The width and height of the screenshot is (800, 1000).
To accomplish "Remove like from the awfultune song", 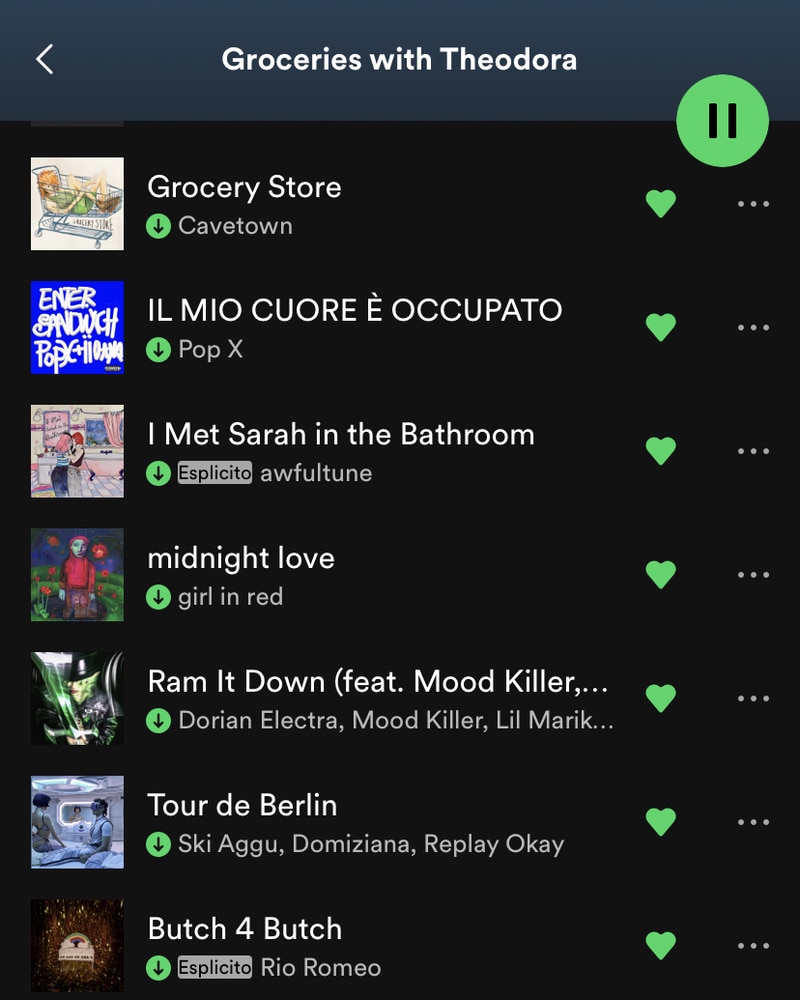I will (x=660, y=451).
